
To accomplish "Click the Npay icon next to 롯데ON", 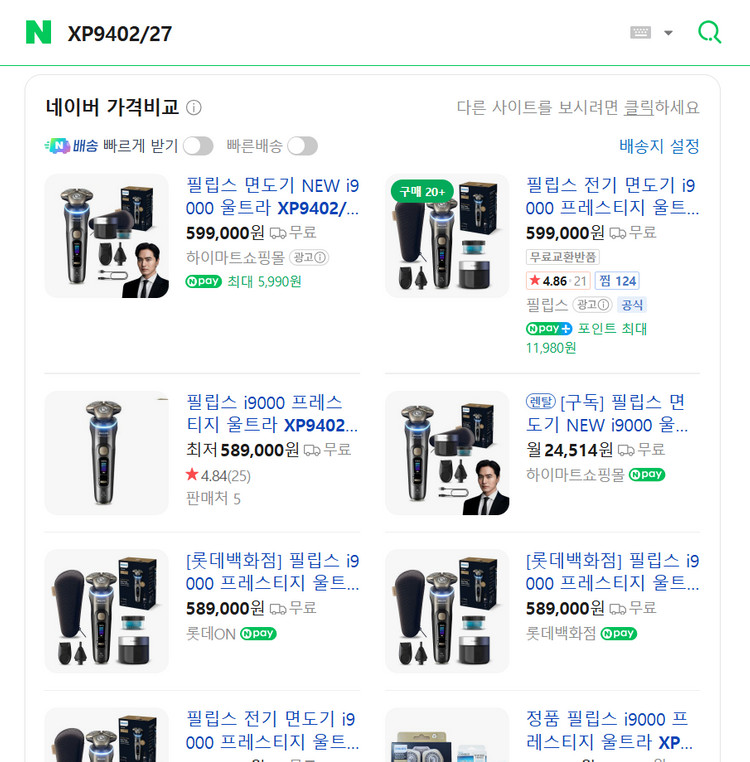I will pos(258,633).
